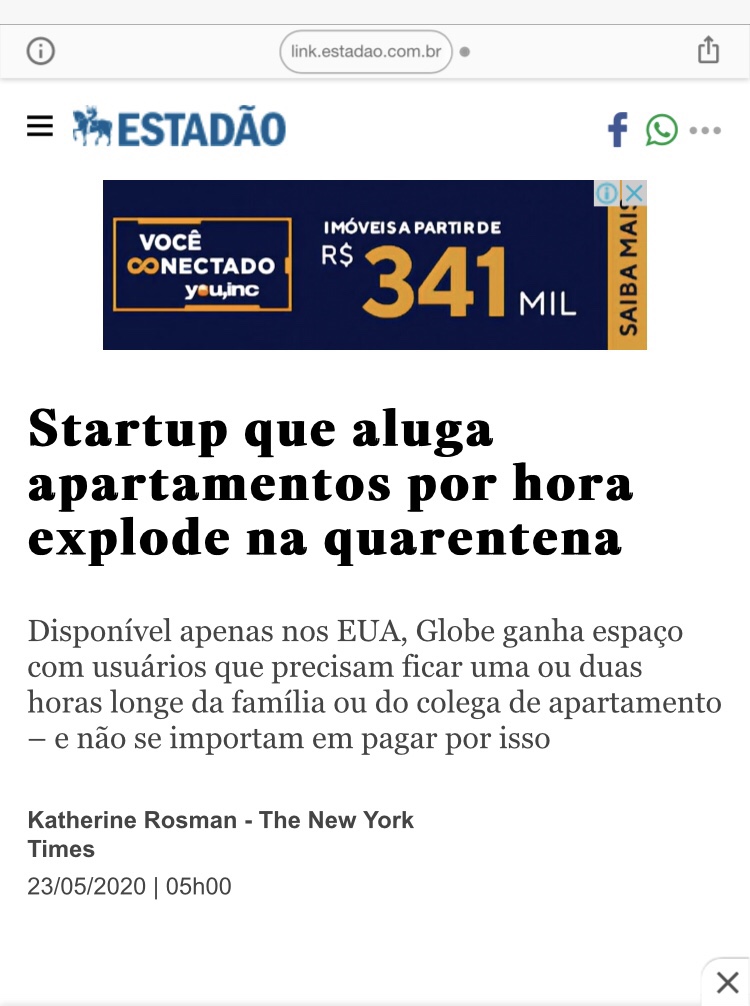Image resolution: width=750 pixels, height=1006 pixels.
Task: Go to the Estadão home logo
Action: tap(179, 128)
